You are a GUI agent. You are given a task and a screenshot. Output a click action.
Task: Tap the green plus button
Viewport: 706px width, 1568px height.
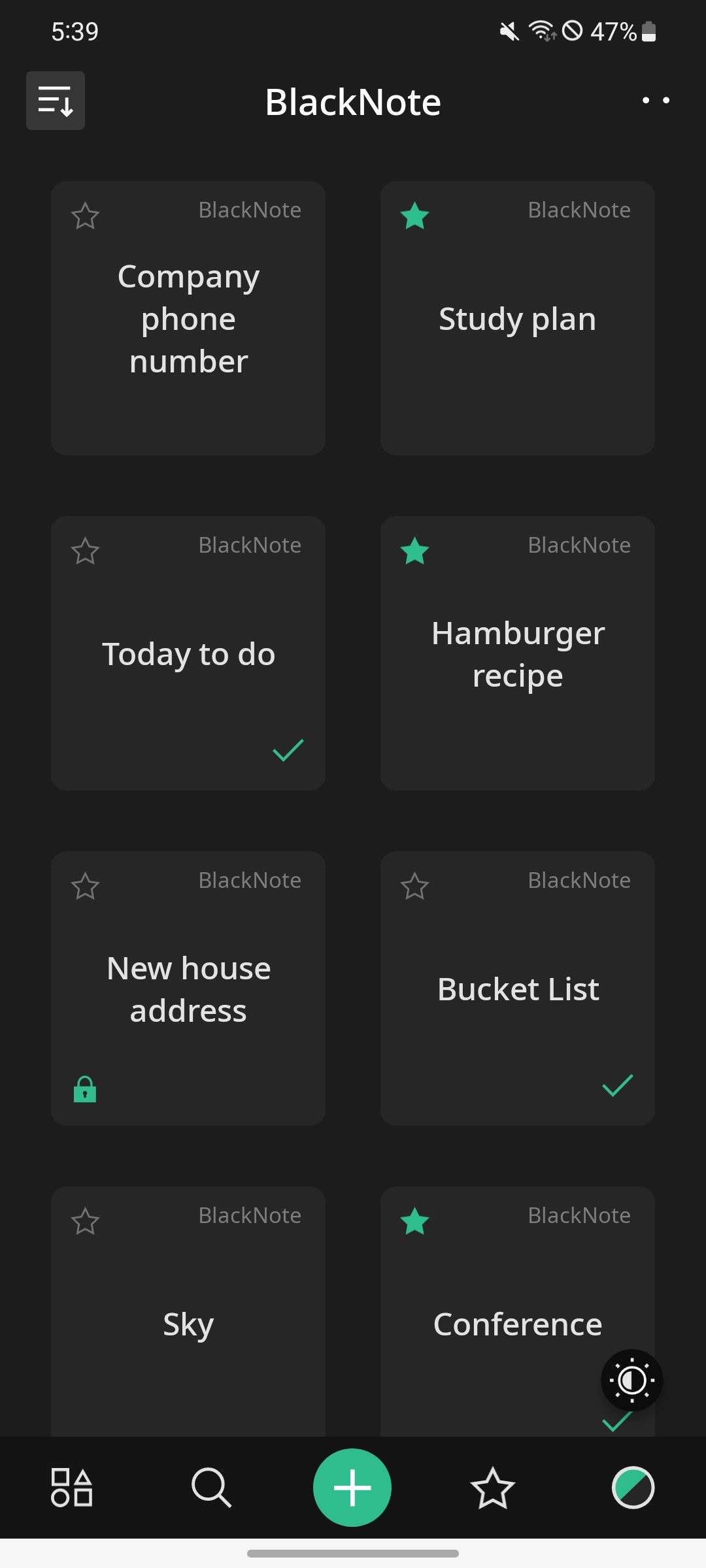click(x=352, y=1488)
